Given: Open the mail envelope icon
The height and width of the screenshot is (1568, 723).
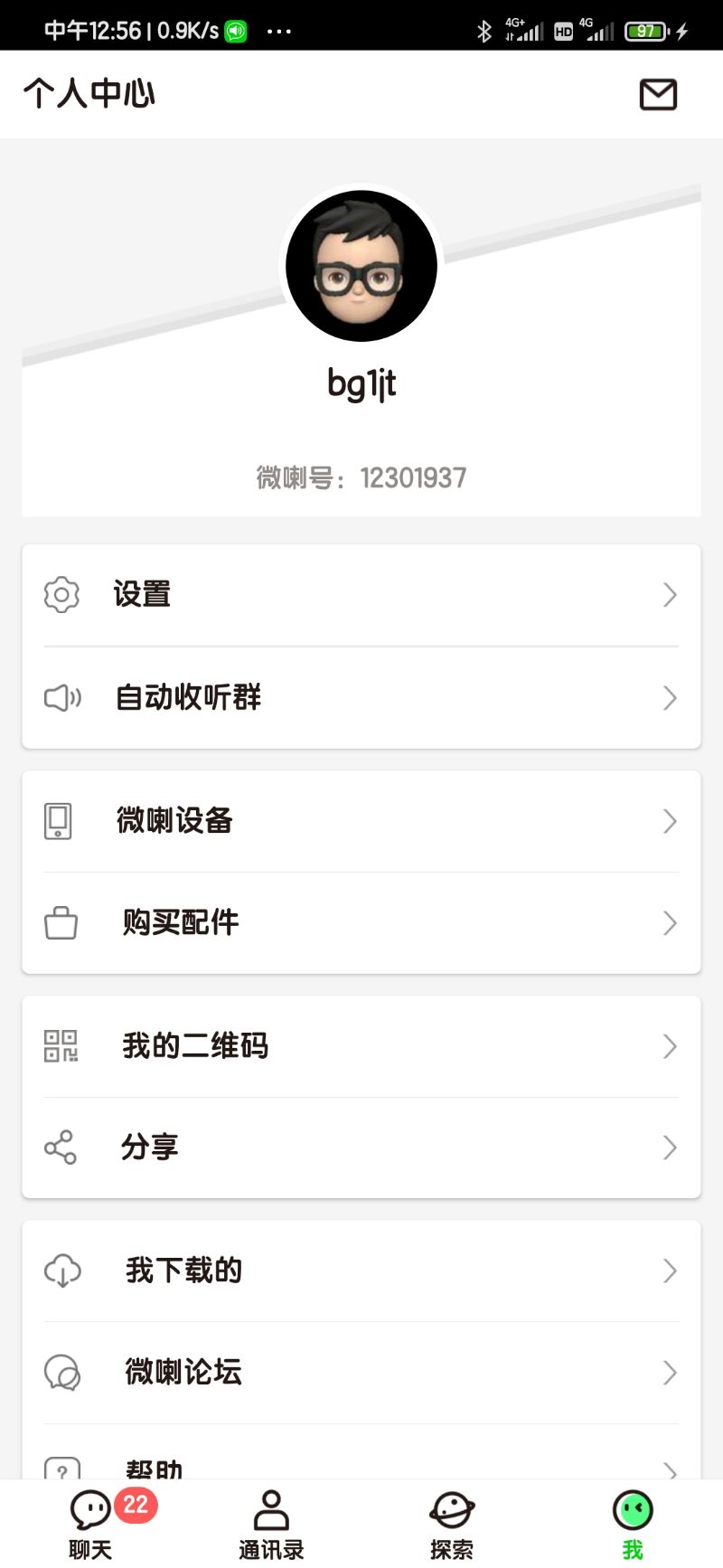Looking at the screenshot, I should click(658, 94).
